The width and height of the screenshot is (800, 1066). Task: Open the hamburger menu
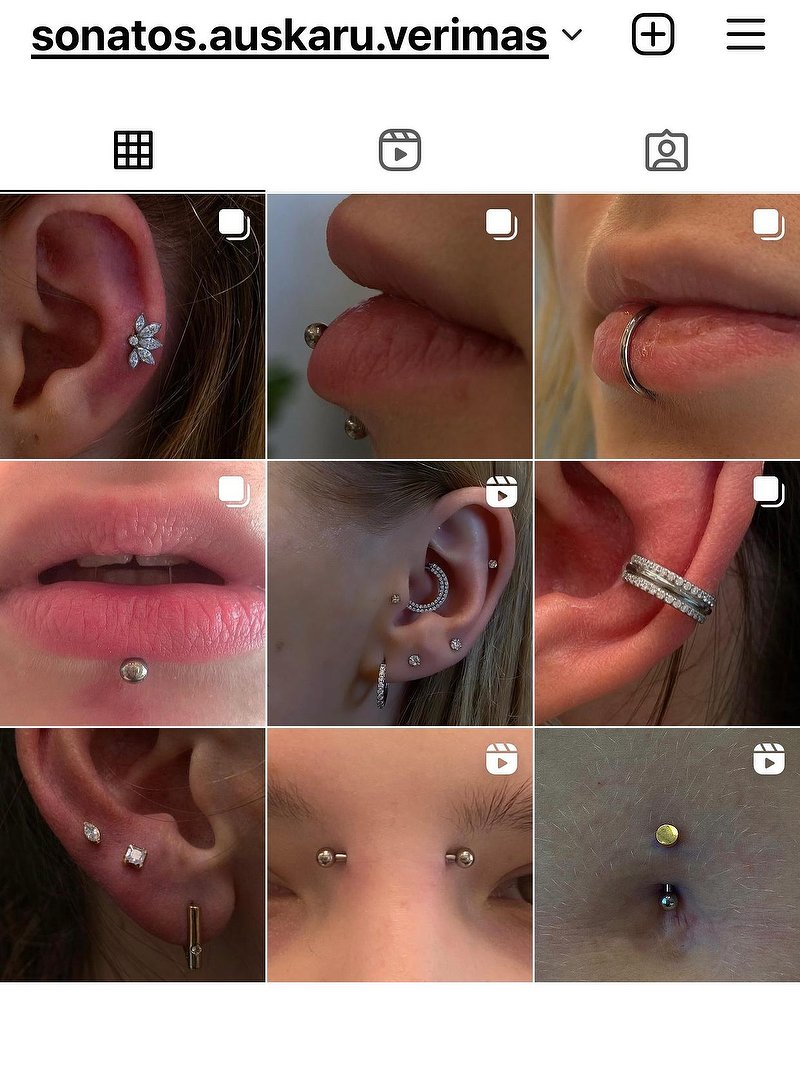(x=745, y=36)
